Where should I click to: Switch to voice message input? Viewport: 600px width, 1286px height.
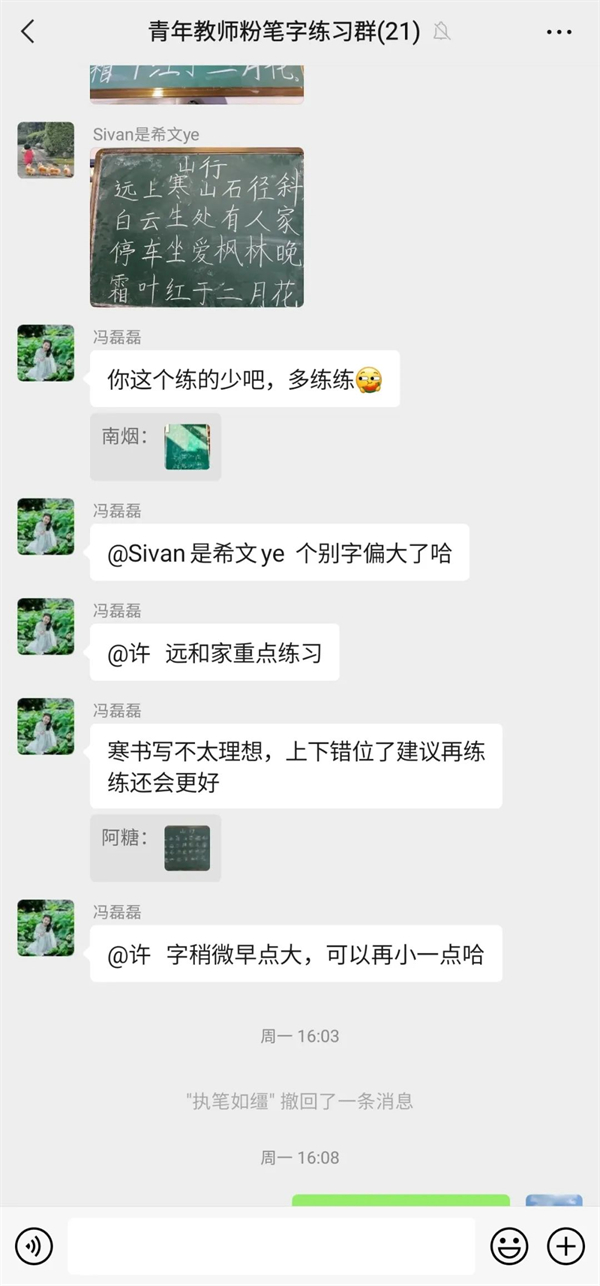click(35, 1246)
